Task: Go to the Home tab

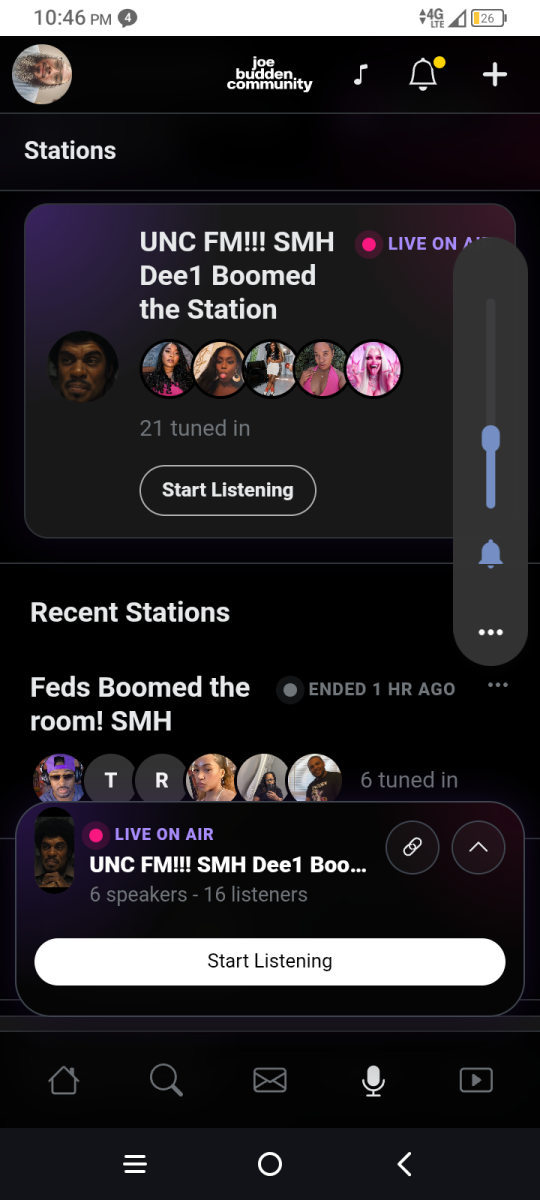Action: pyautogui.click(x=64, y=1080)
